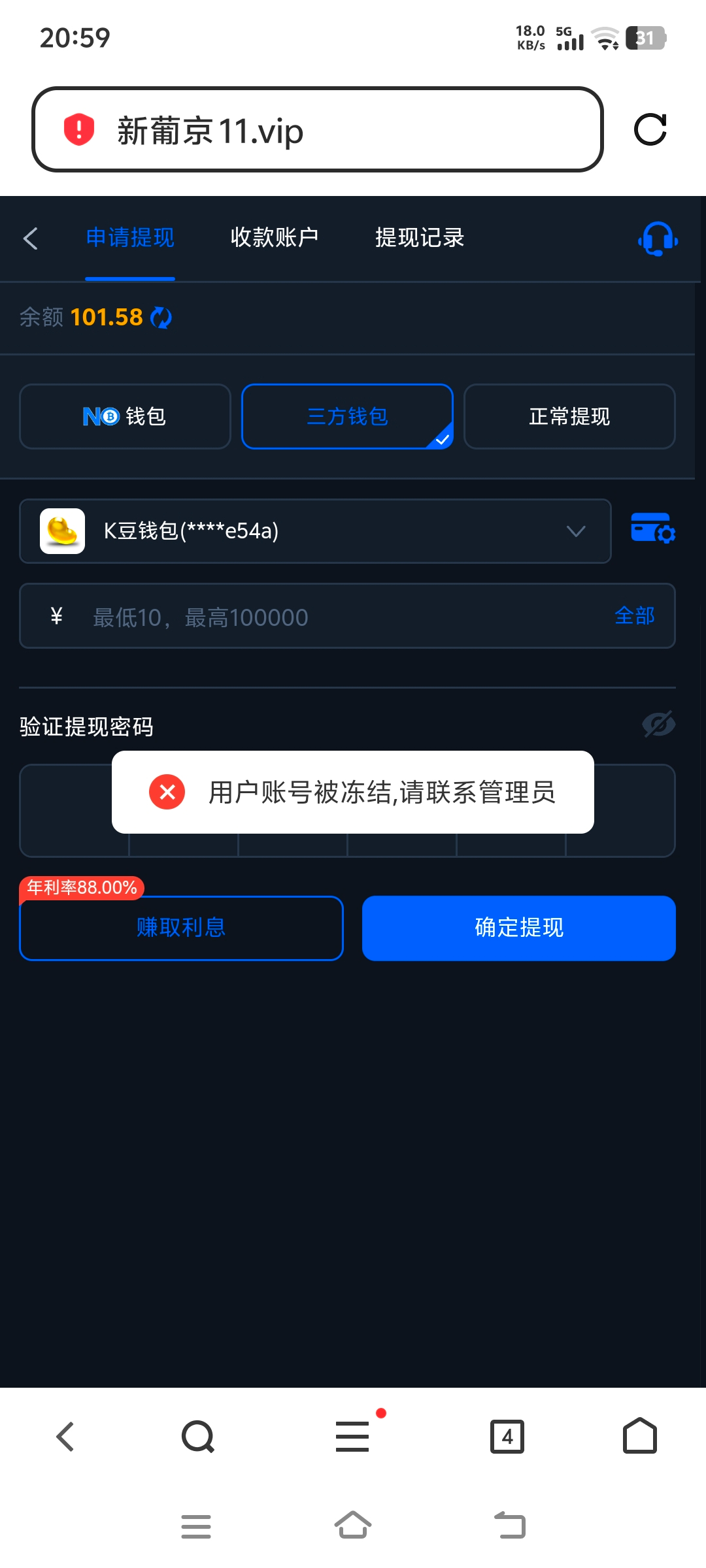Open the wallet card settings icon

(652, 529)
